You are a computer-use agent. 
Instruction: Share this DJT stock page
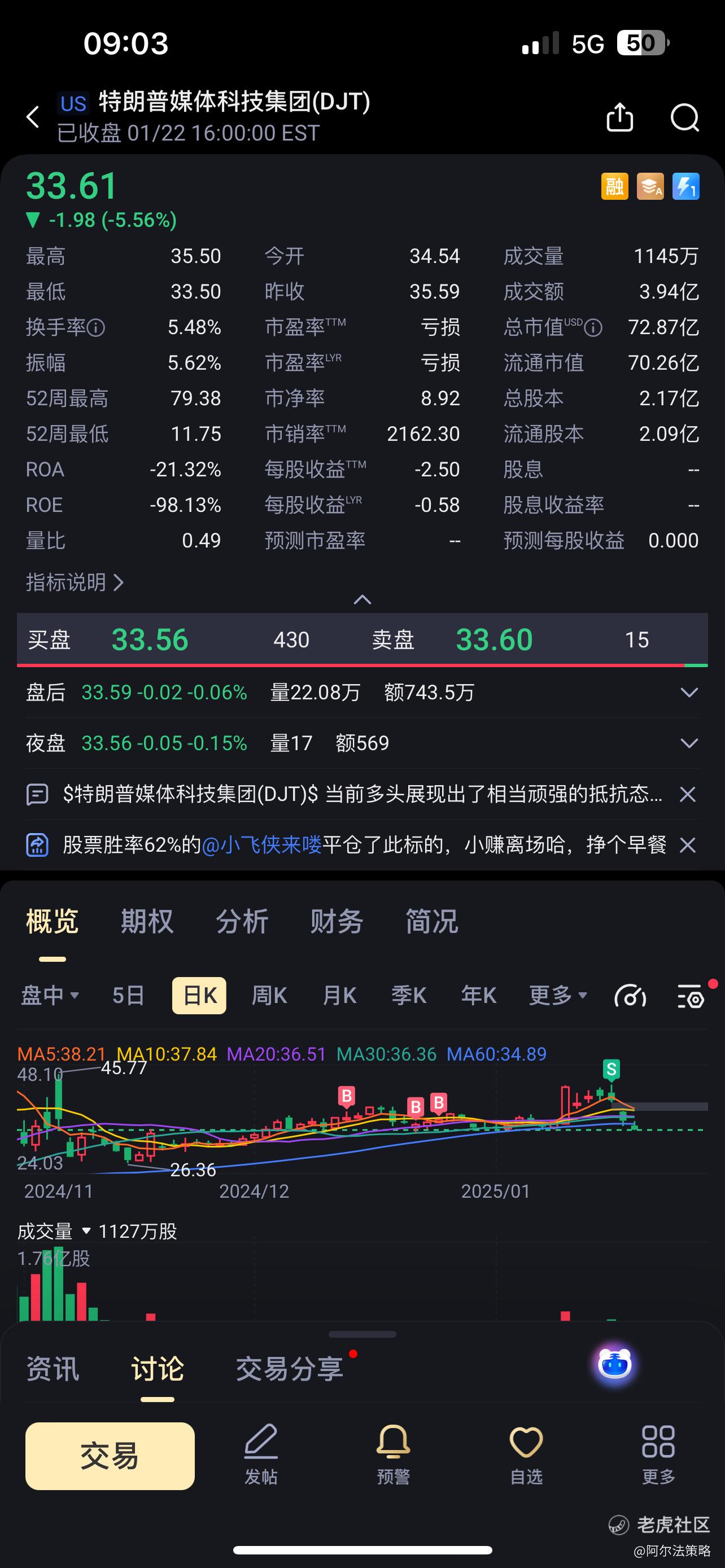coord(619,117)
